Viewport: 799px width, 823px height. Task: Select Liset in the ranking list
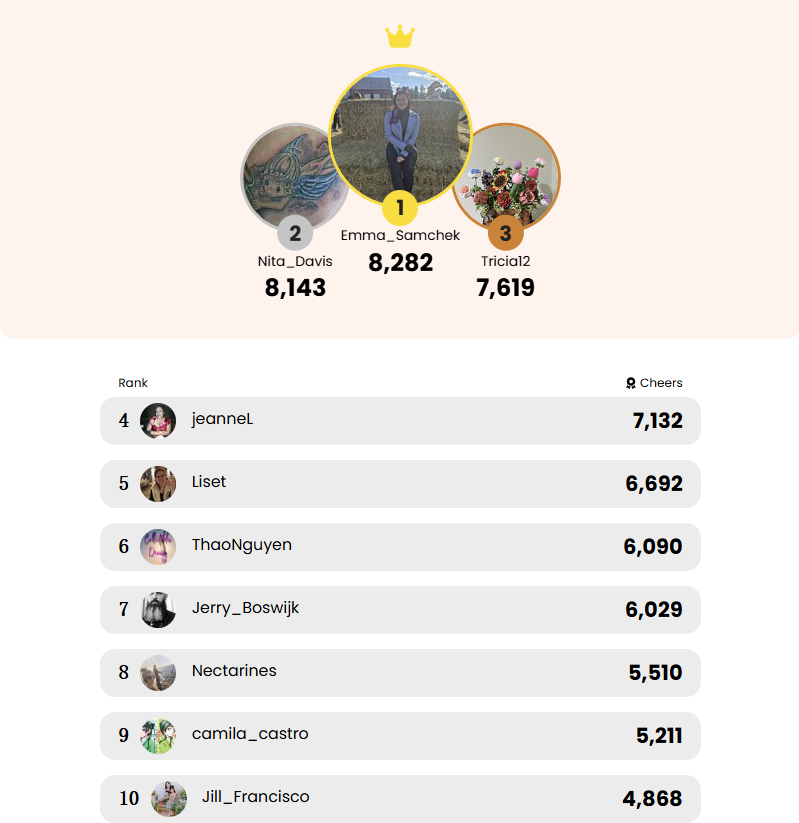point(400,484)
